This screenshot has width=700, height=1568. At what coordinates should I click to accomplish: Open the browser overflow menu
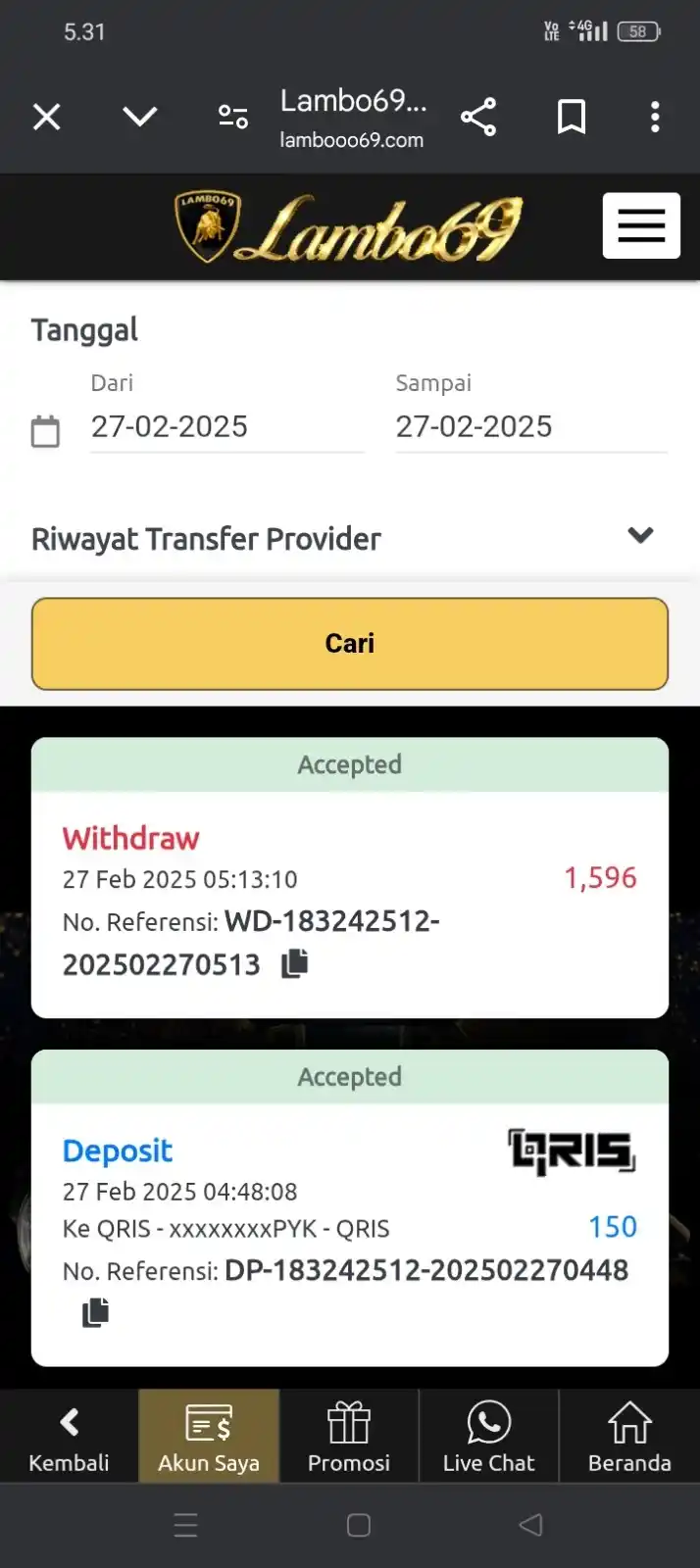[x=655, y=118]
